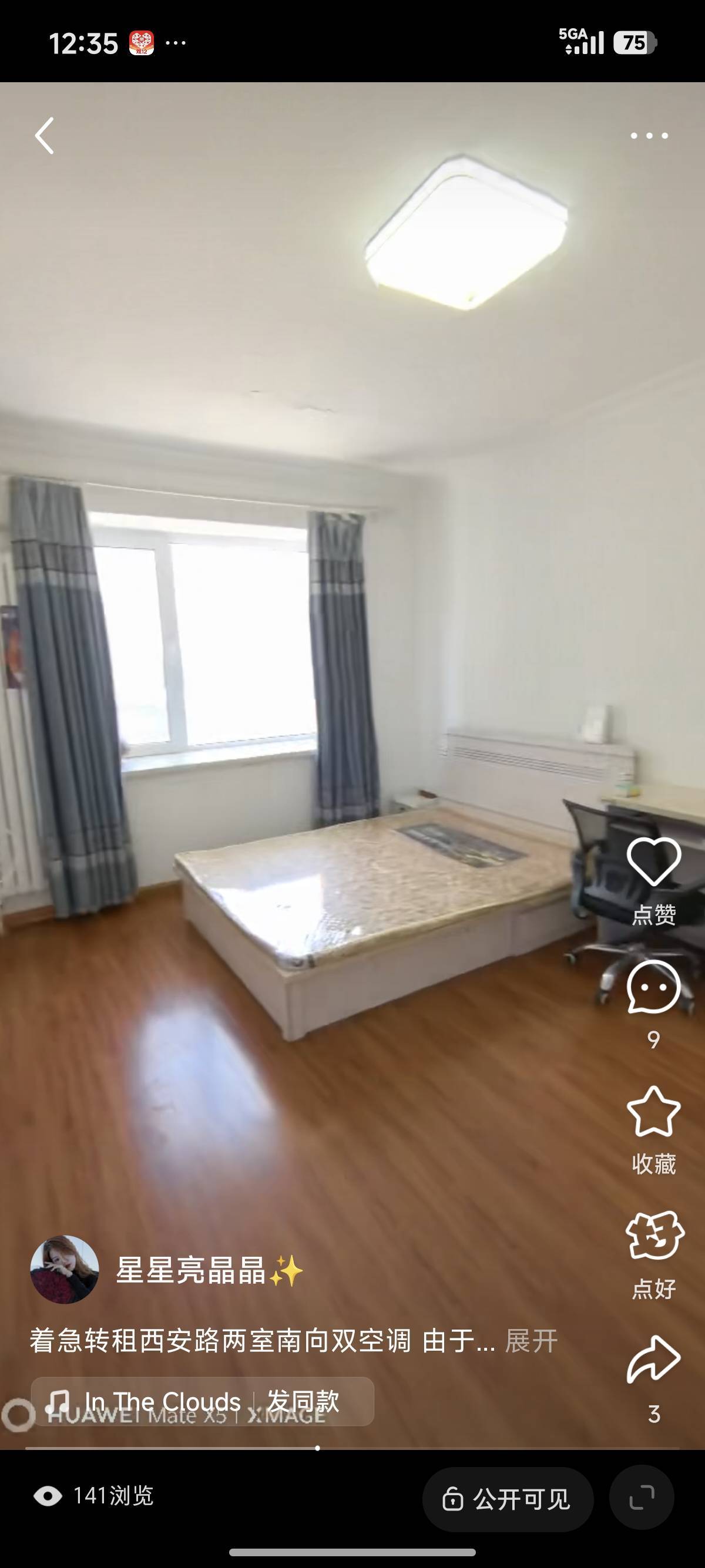
Task: Open 星星亮晶晶 profile avatar
Action: pos(65,1270)
